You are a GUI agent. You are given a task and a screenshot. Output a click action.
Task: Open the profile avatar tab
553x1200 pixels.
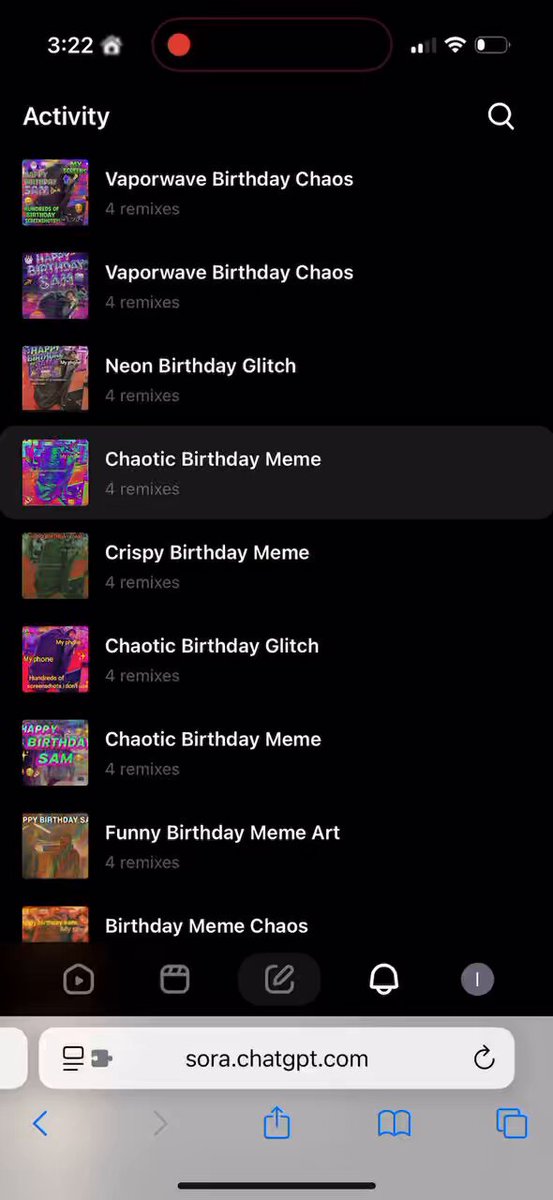[x=477, y=980]
